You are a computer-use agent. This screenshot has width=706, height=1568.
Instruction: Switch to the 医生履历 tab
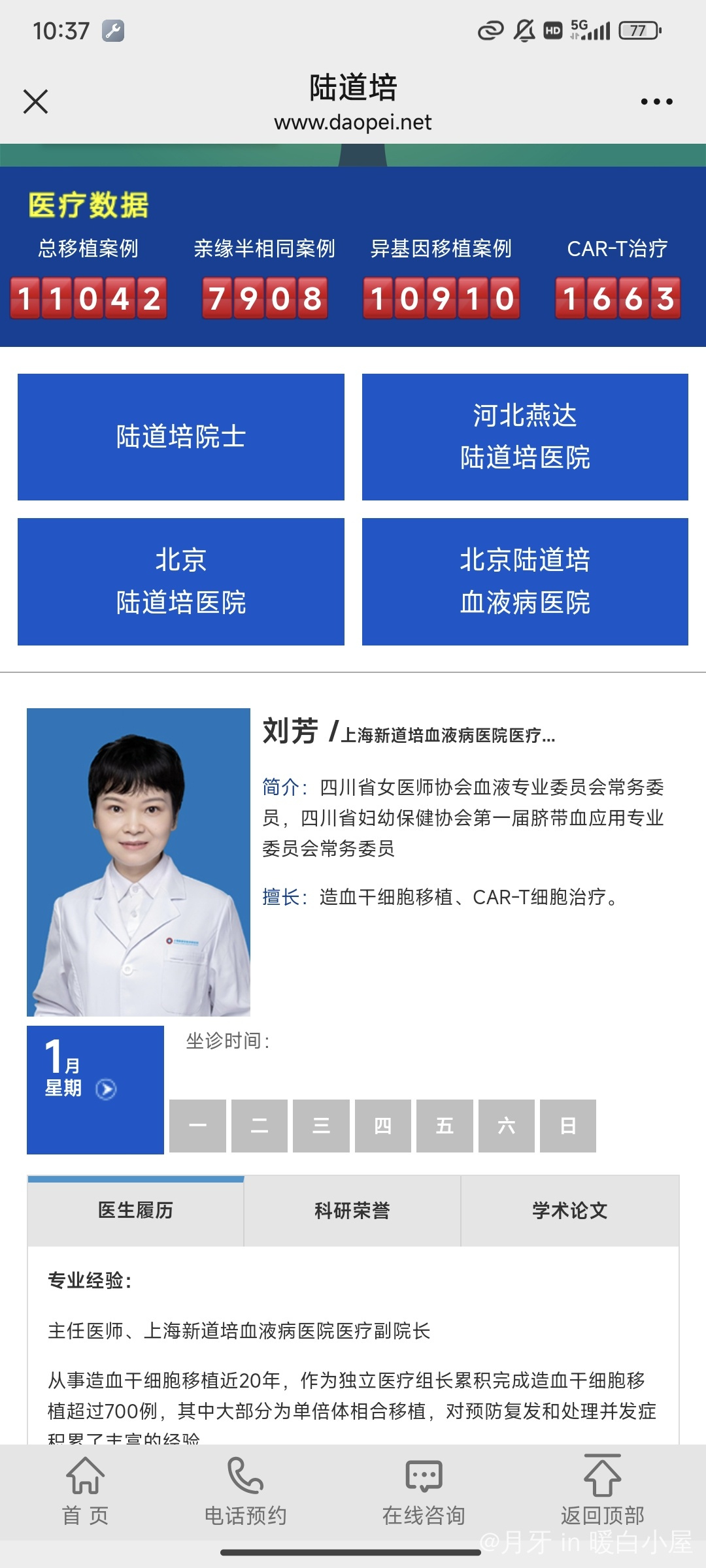click(x=136, y=1211)
